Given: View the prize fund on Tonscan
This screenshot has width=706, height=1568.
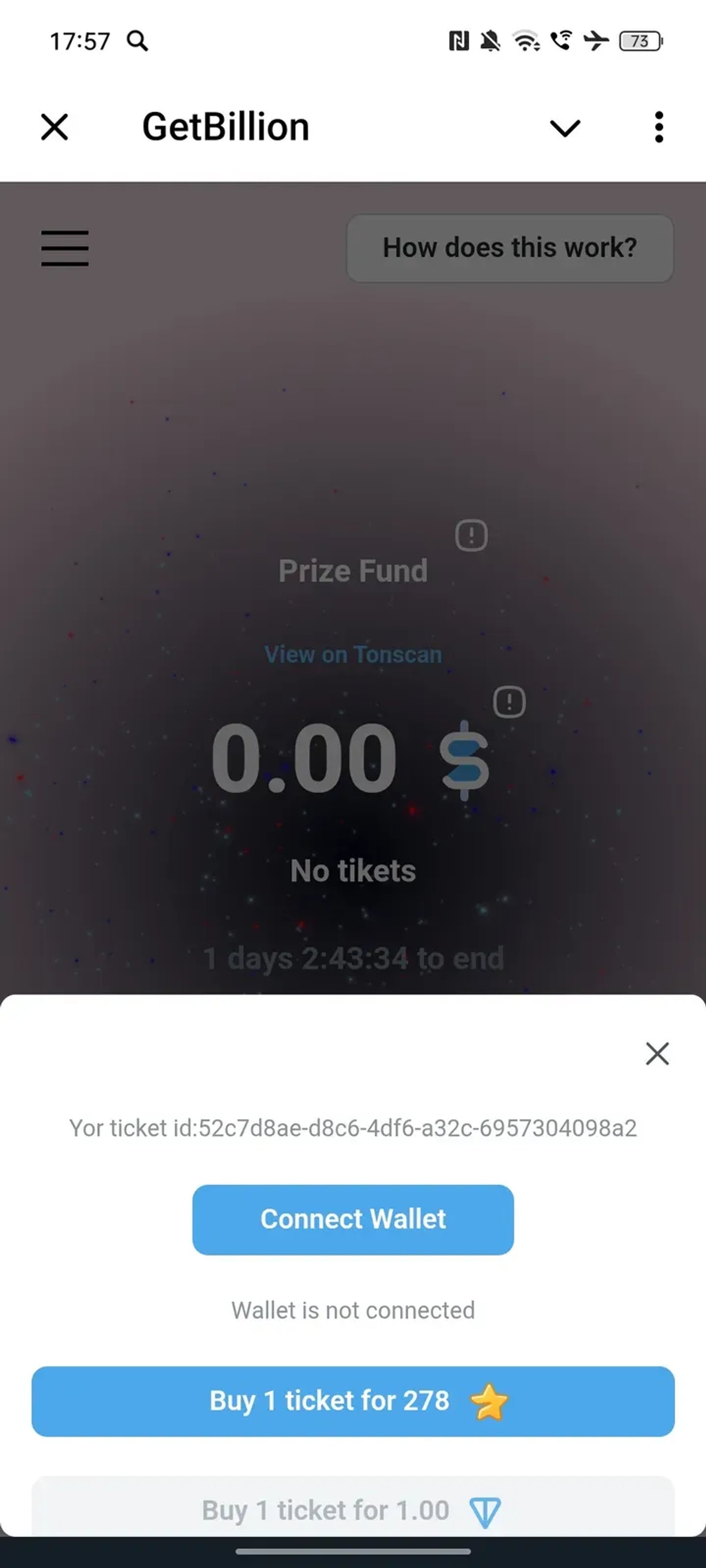Looking at the screenshot, I should (x=353, y=654).
